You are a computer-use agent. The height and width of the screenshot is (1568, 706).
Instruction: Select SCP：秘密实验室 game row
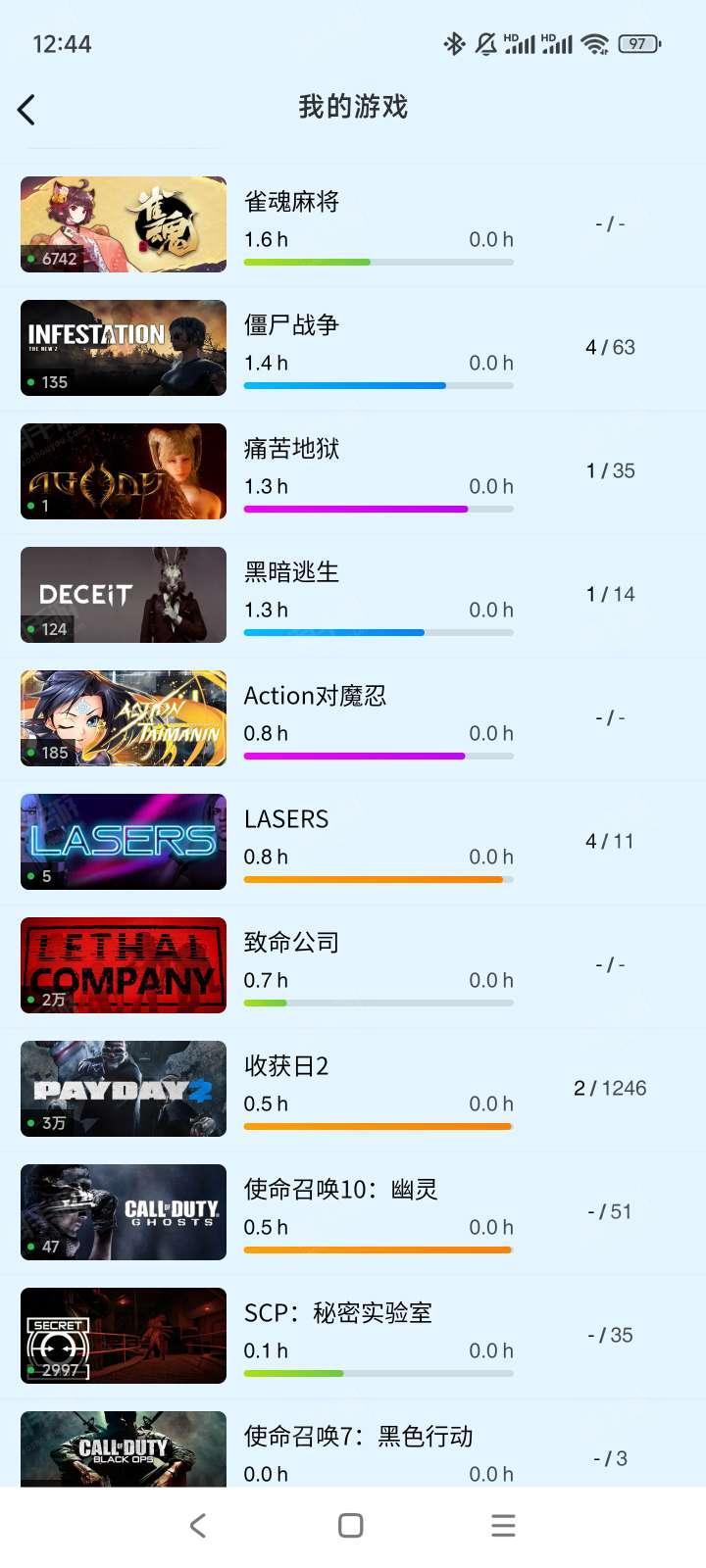click(x=353, y=1336)
